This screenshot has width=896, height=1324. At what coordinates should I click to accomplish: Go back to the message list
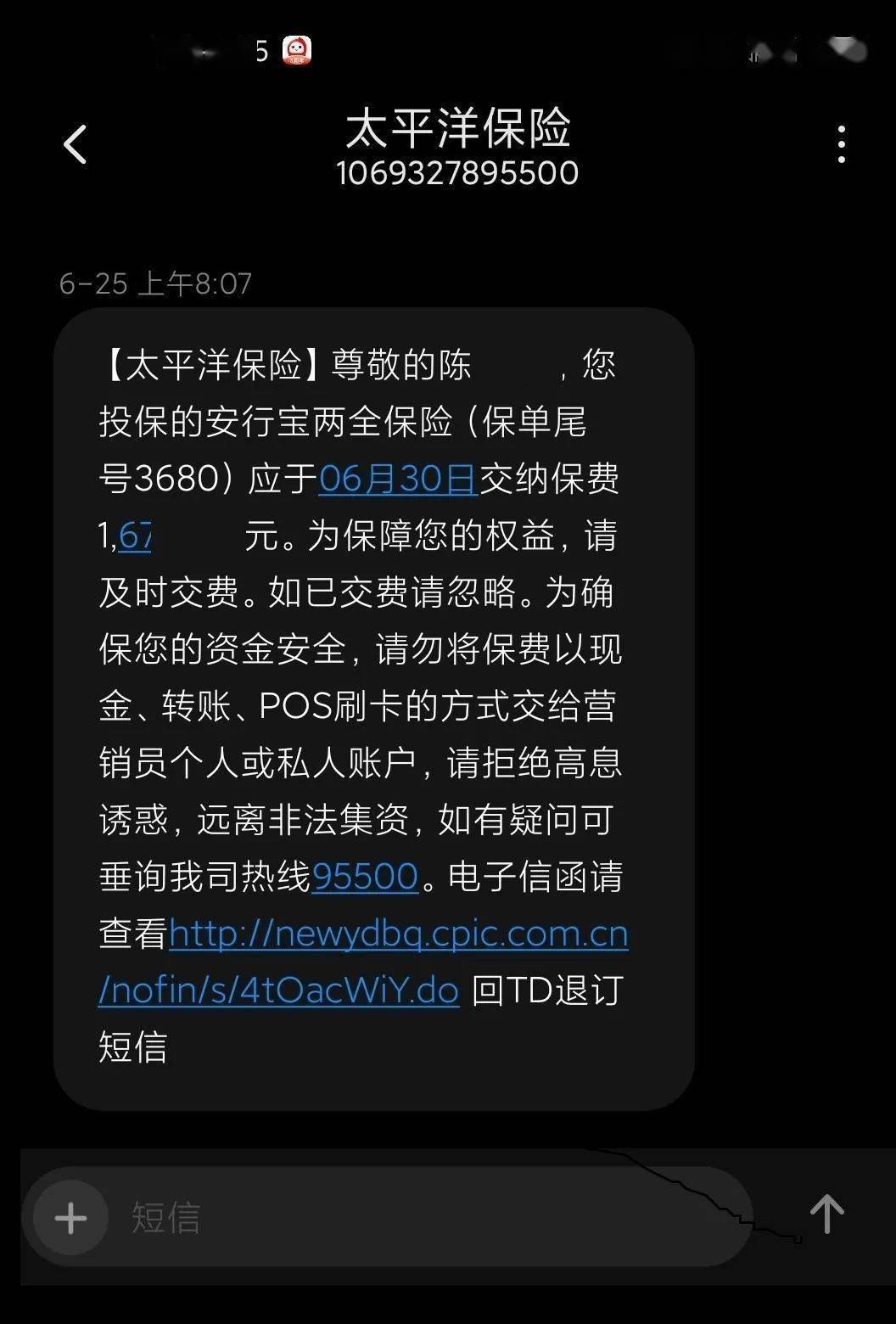(x=75, y=144)
